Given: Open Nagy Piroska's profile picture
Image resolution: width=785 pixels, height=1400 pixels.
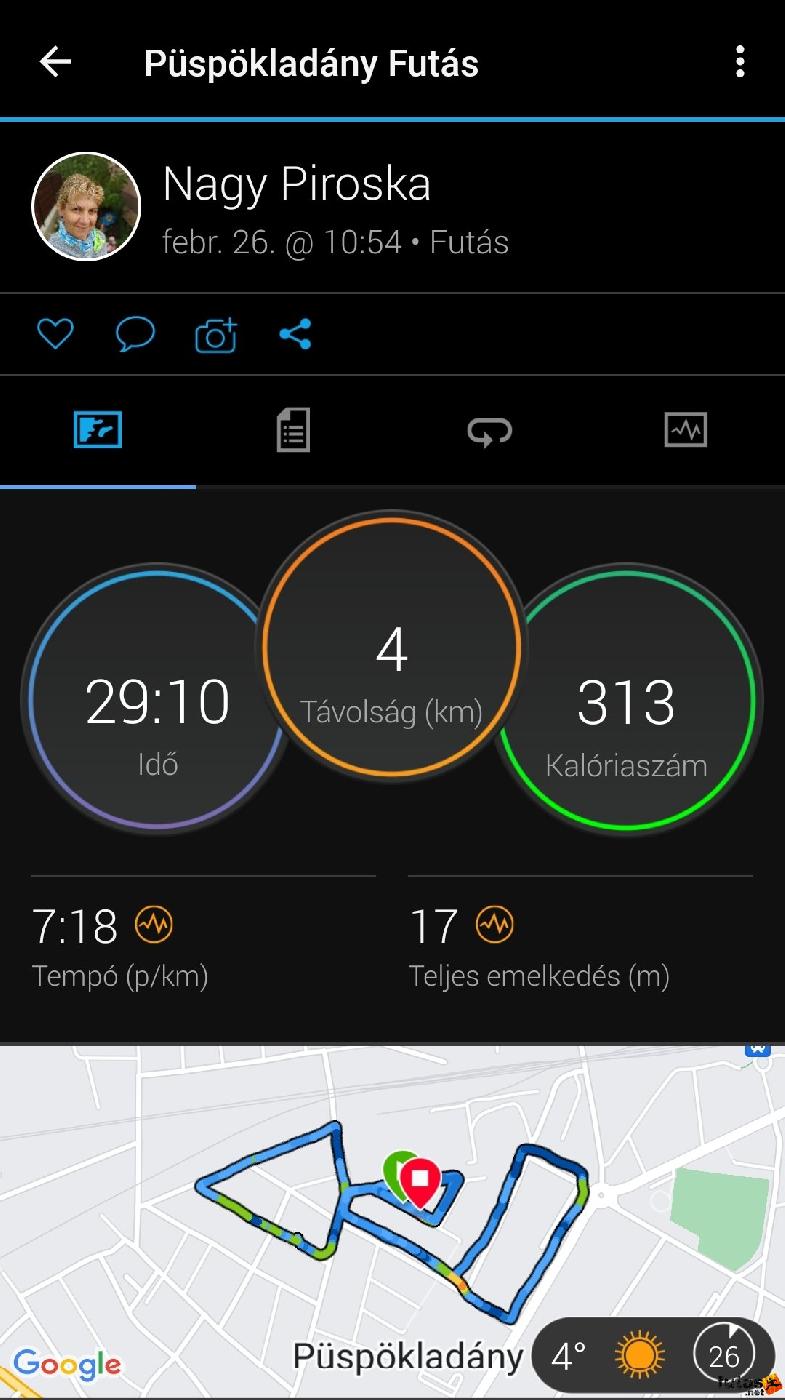Looking at the screenshot, I should (86, 206).
